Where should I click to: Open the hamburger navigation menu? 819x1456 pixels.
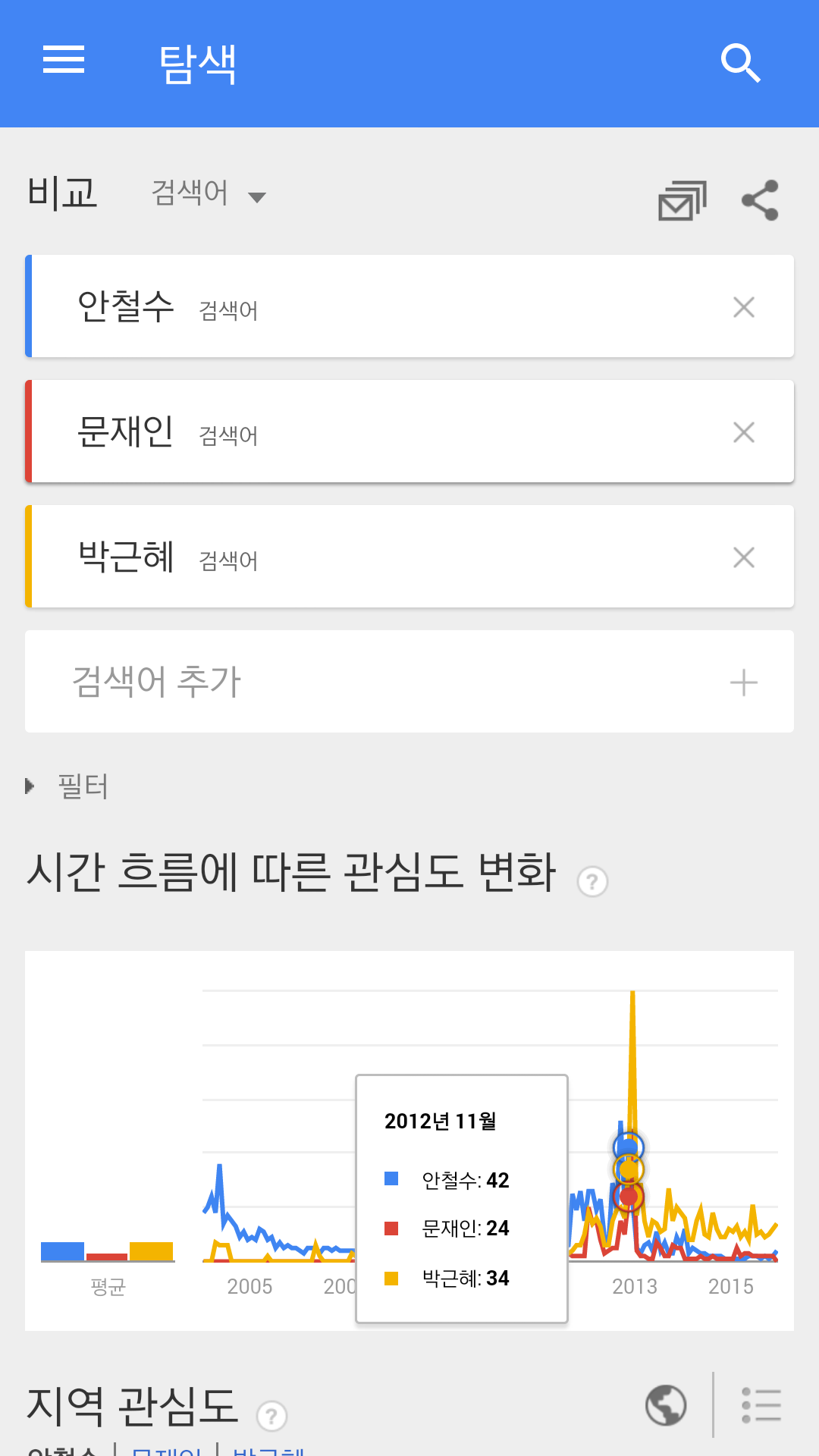click(64, 60)
